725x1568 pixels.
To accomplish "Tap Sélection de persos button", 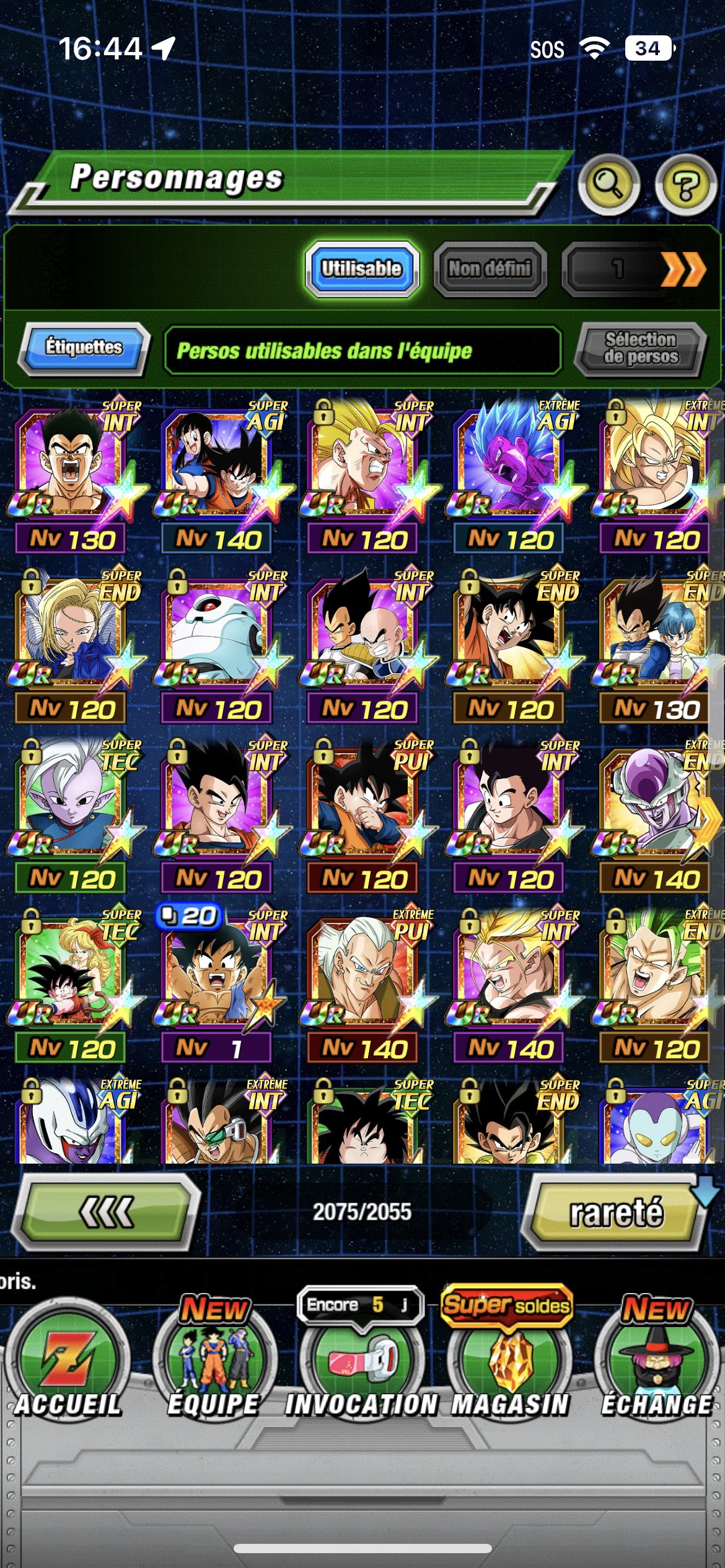I will pyautogui.click(x=641, y=348).
